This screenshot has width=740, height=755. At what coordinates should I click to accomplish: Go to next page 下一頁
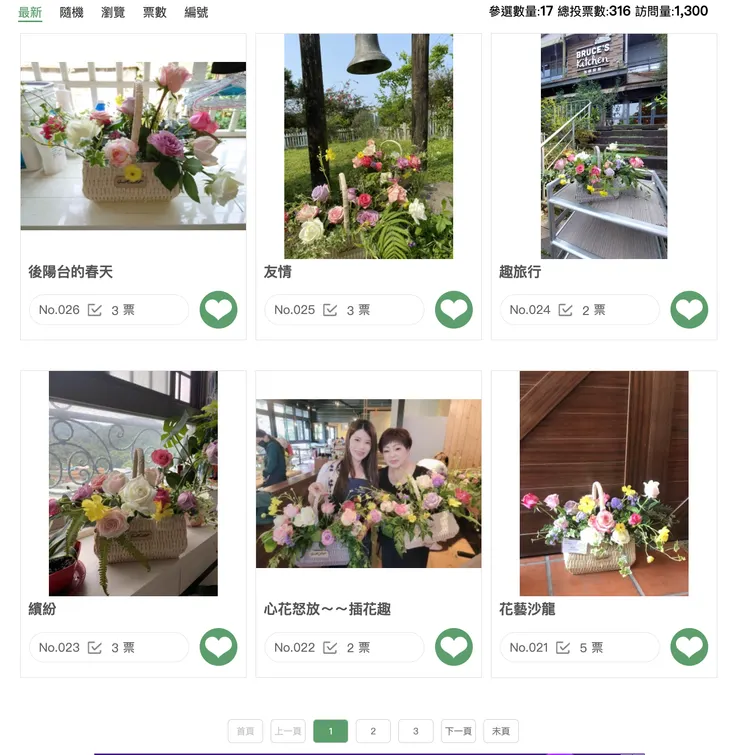tap(458, 731)
